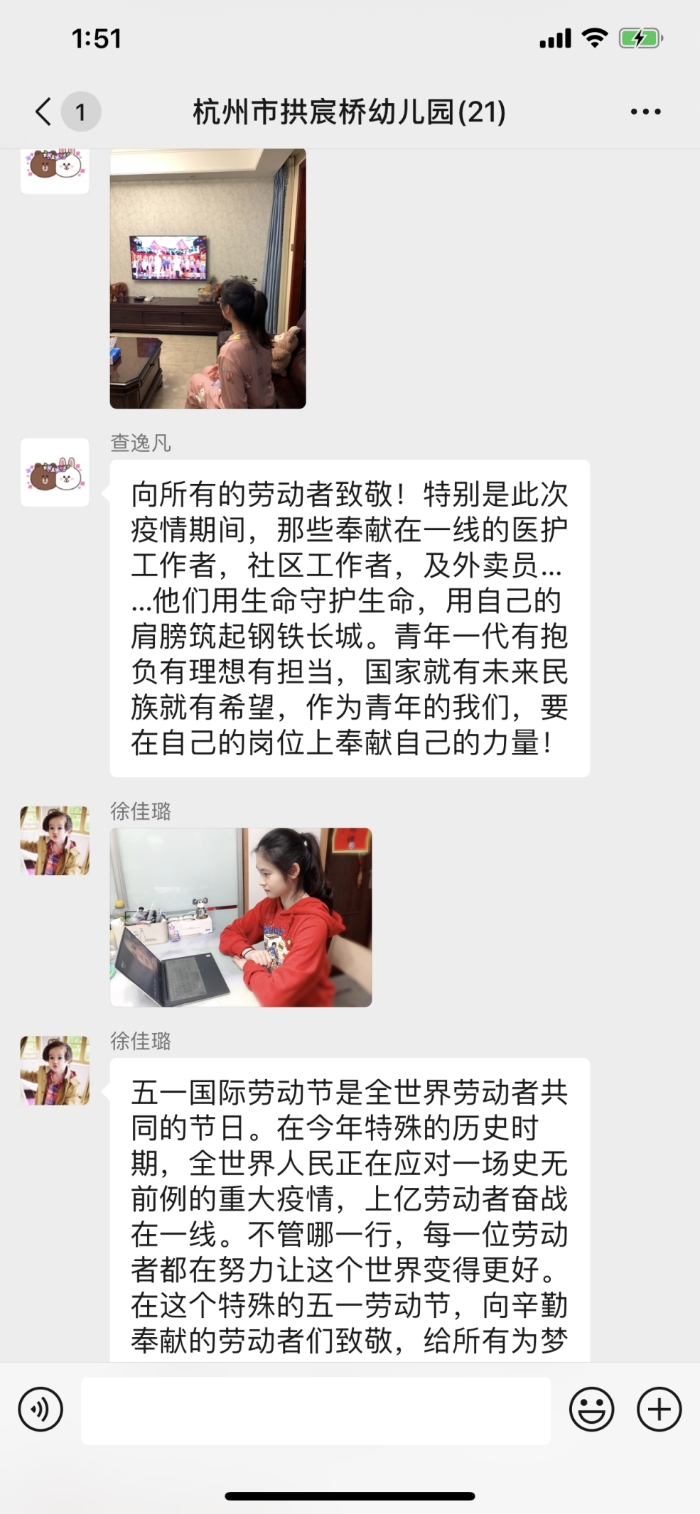Image resolution: width=700 pixels, height=1514 pixels.
Task: Switch to voice message input
Action: 41,1410
